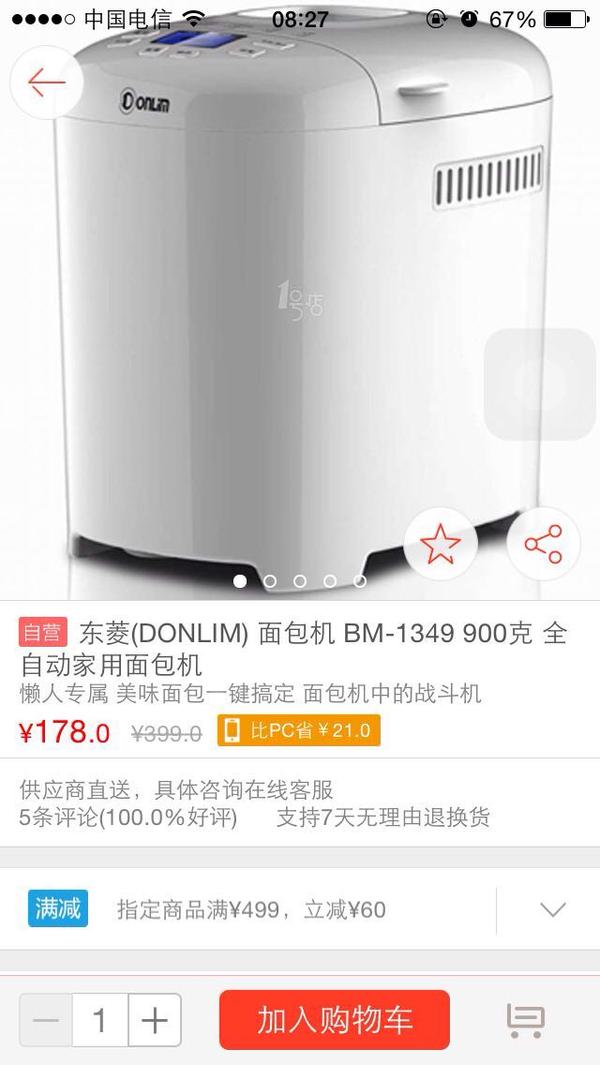
Task: Share this product
Action: (544, 543)
